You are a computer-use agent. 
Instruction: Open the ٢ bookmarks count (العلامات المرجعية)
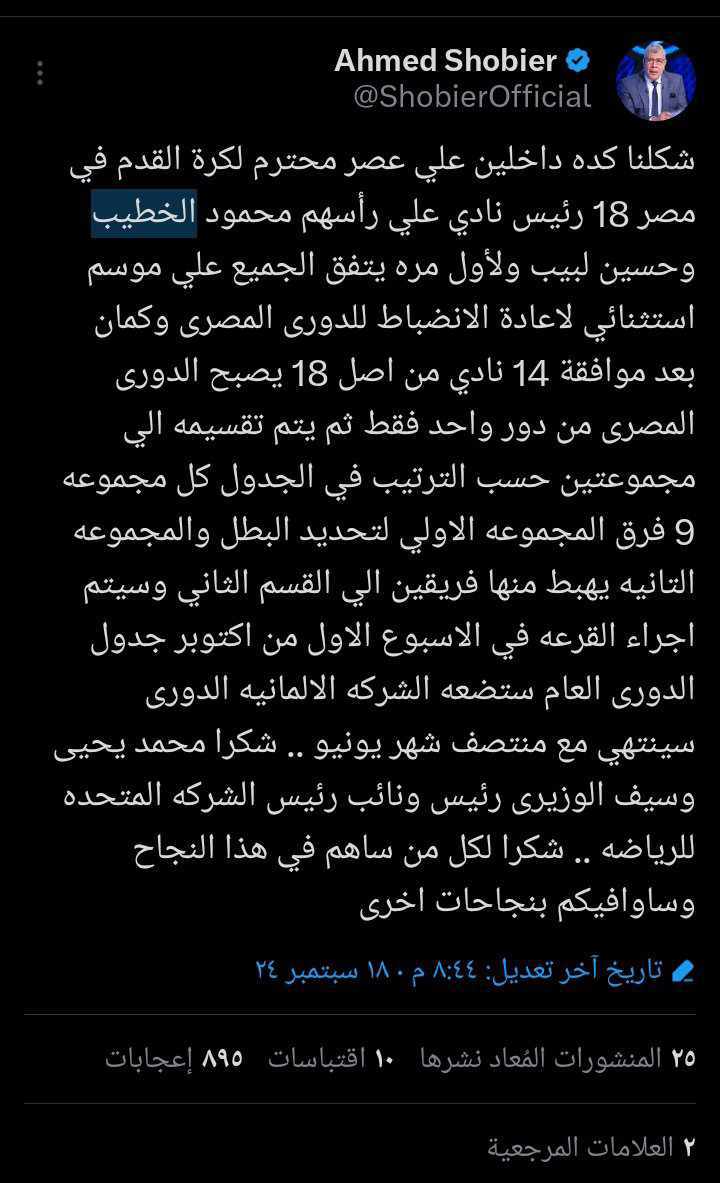(x=591, y=1147)
